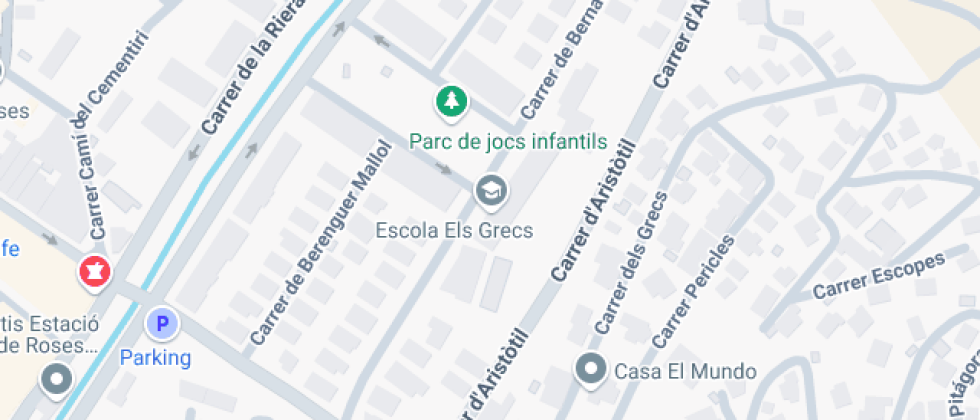Open the Parking marker
This screenshot has height=420, width=980.
tap(161, 324)
